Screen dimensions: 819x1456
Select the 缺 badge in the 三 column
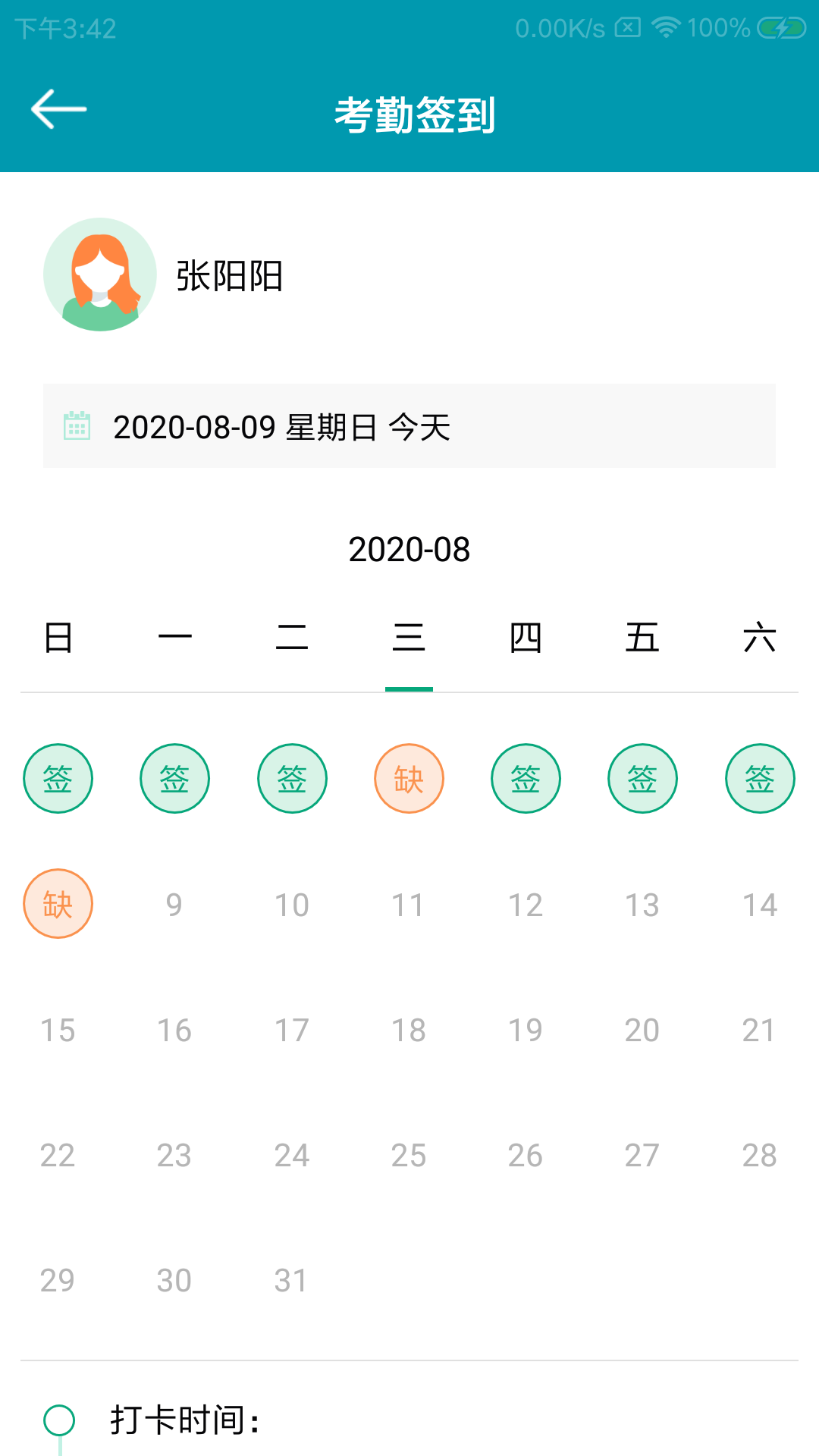[x=409, y=779]
